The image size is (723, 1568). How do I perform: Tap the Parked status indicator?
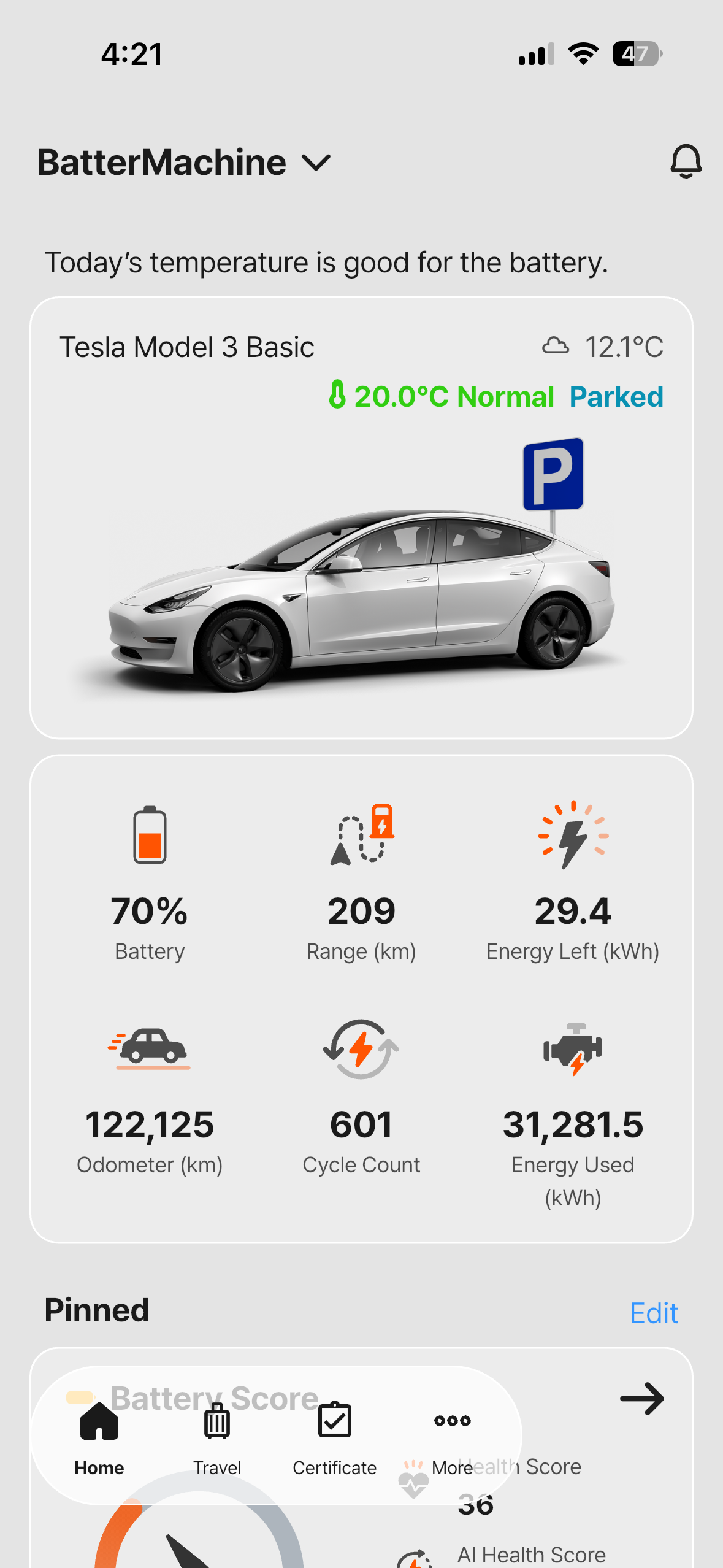pos(616,396)
